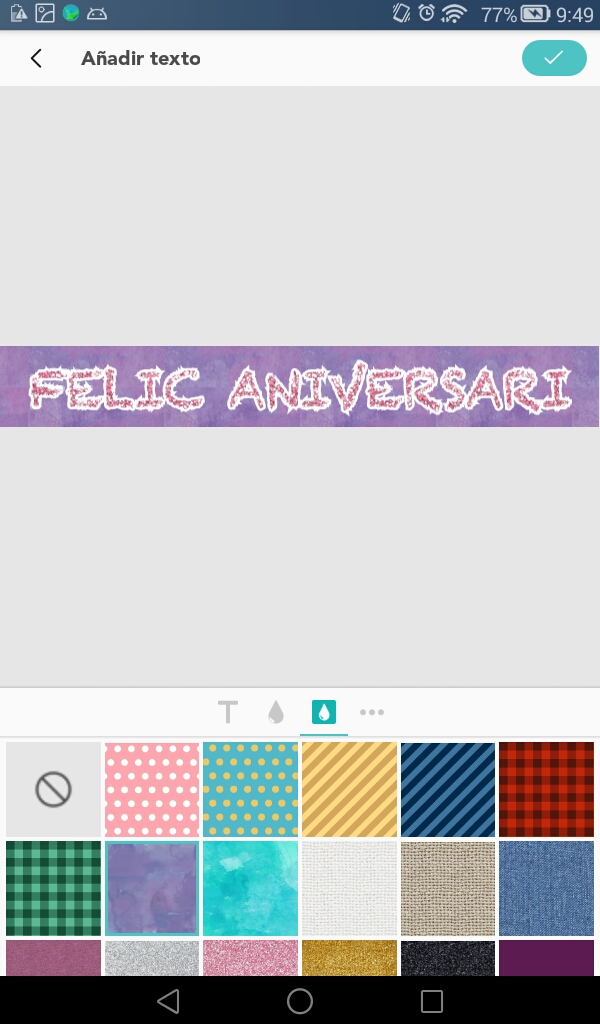This screenshot has width=600, height=1024.
Task: Choose the pink polka dot pattern
Action: 152,789
